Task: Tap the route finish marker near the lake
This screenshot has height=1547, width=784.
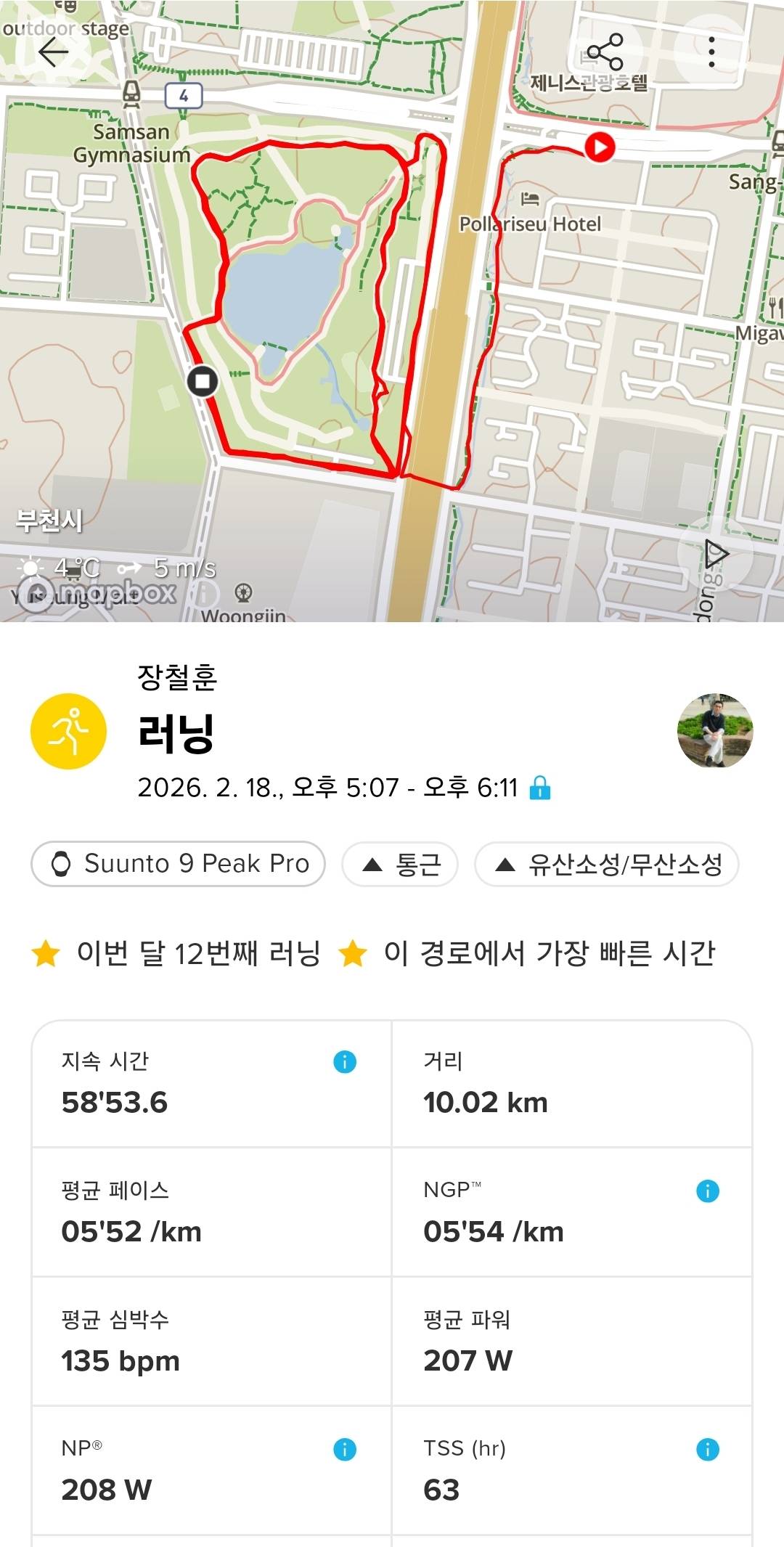Action: pos(203,381)
